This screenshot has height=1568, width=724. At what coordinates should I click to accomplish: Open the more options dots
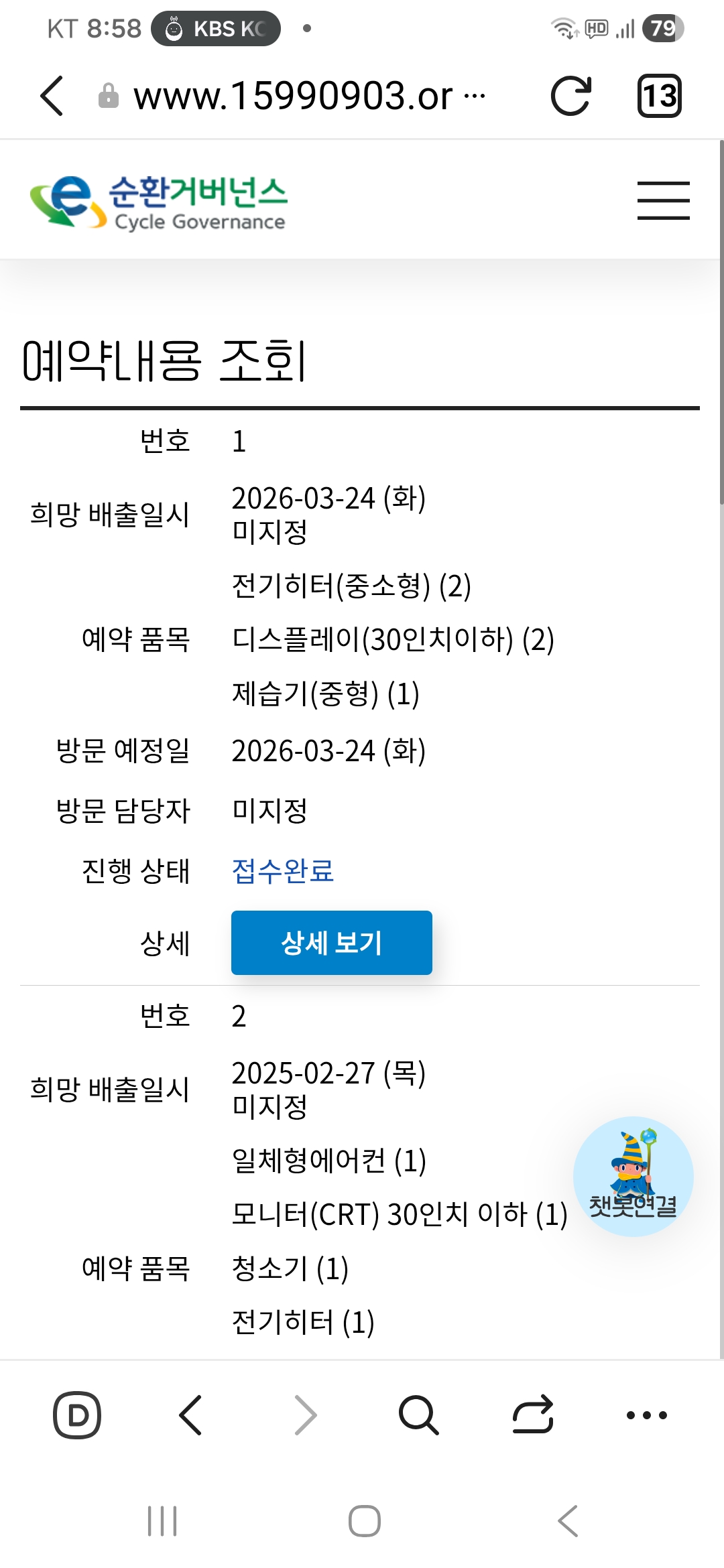click(646, 1415)
